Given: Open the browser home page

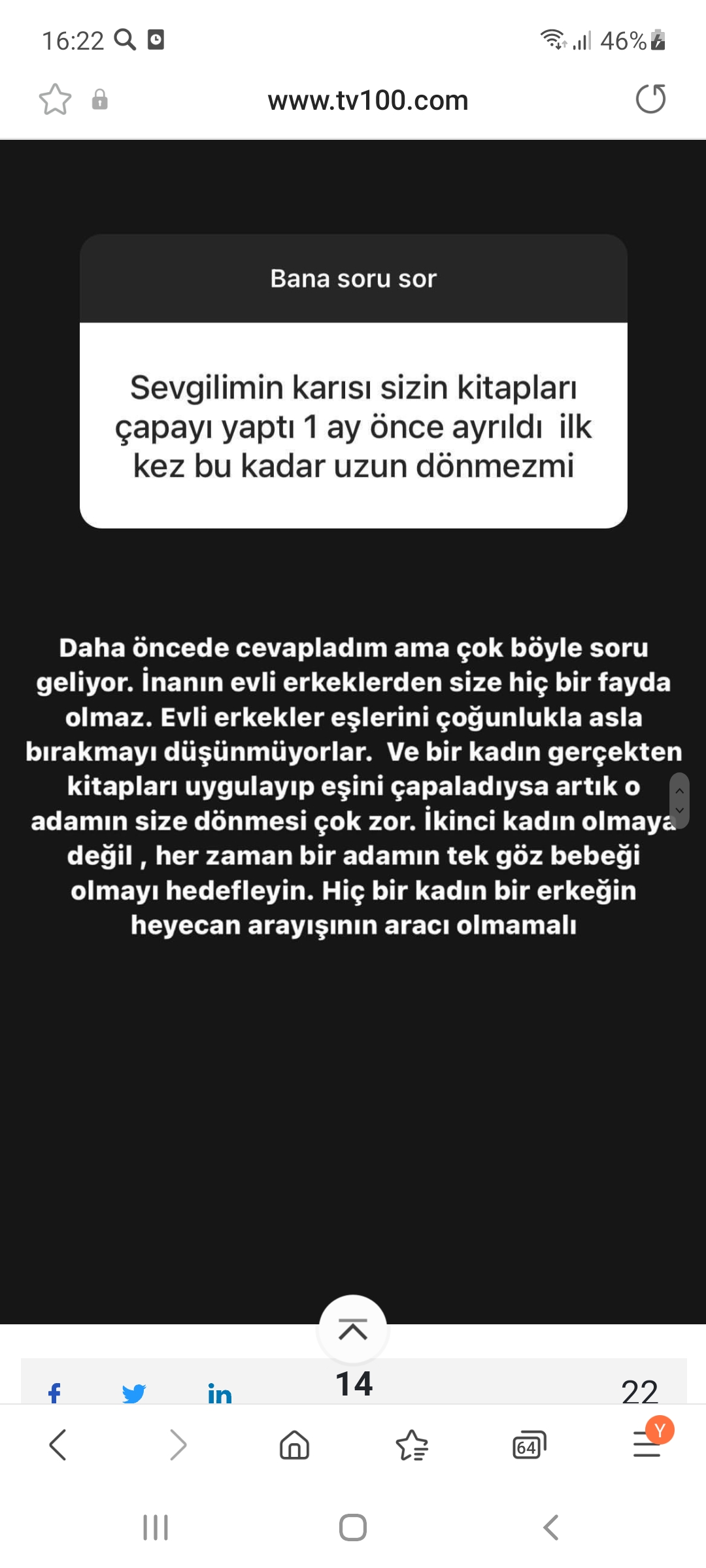Looking at the screenshot, I should point(294,1444).
